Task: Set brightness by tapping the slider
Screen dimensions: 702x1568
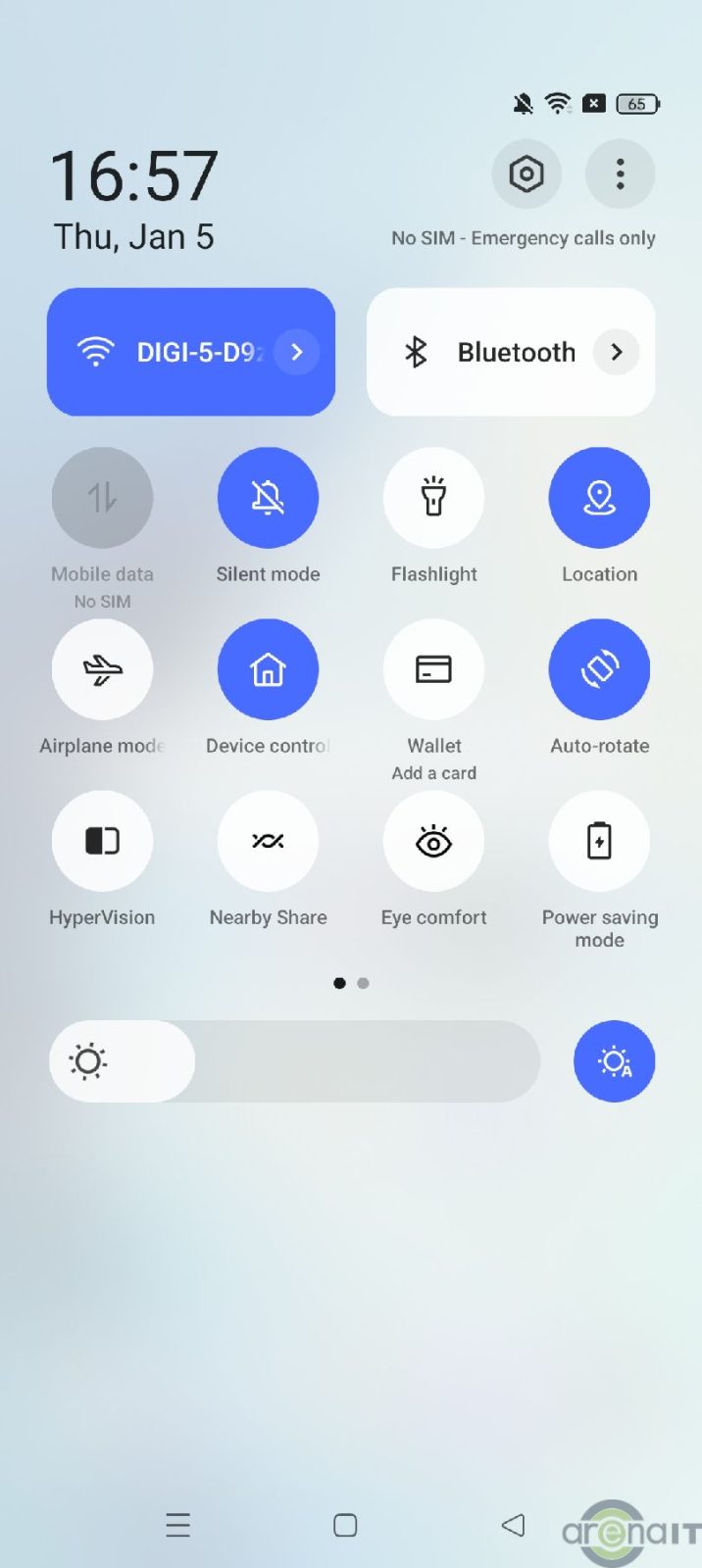Action: pos(294,1061)
